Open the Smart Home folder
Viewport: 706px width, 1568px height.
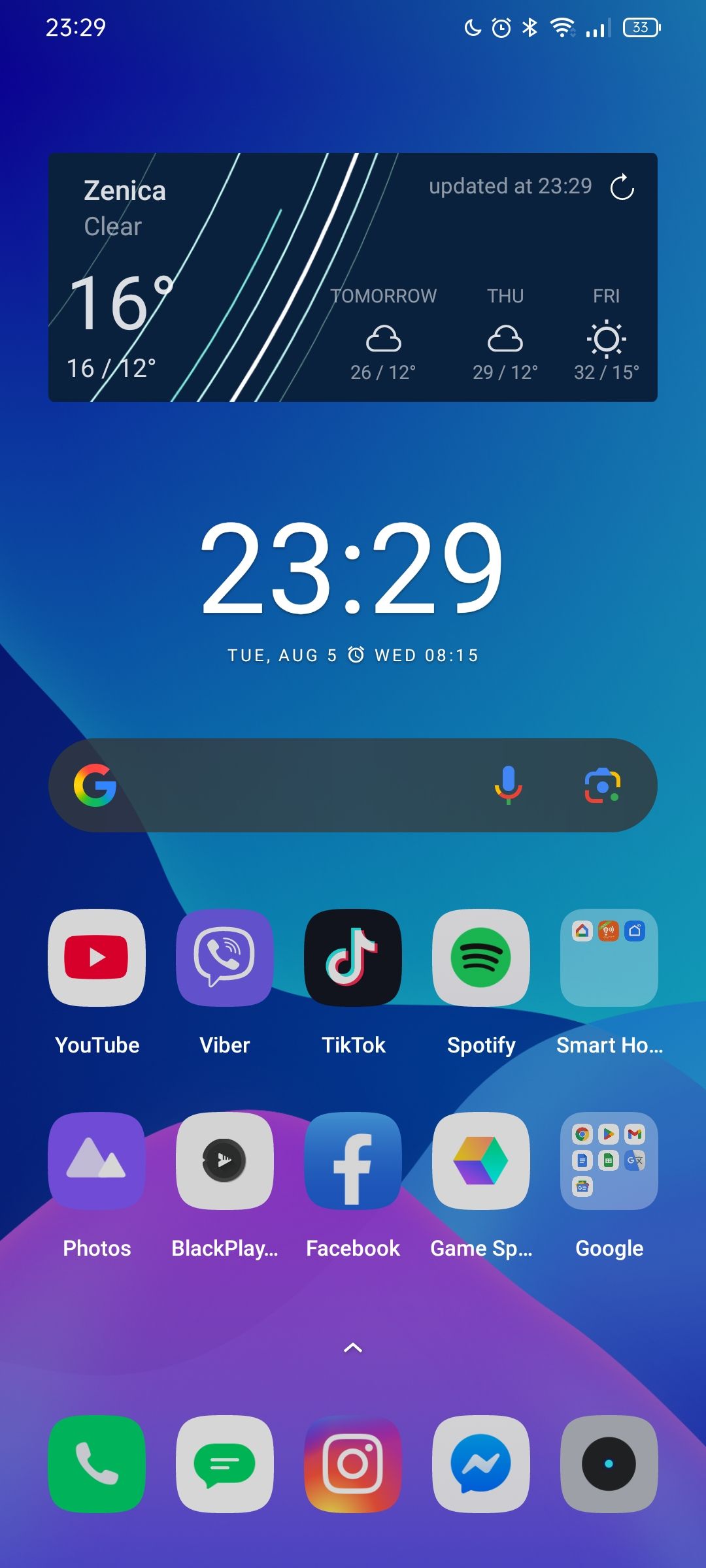(x=609, y=958)
